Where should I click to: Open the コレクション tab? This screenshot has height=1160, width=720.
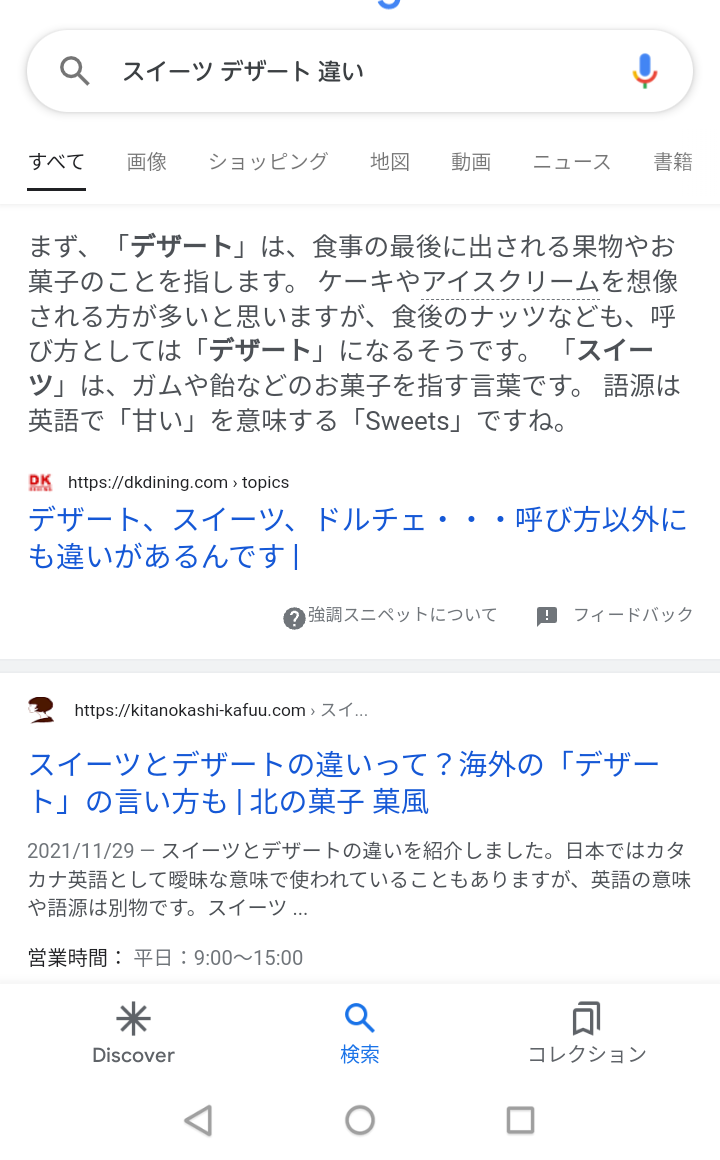coord(587,1034)
